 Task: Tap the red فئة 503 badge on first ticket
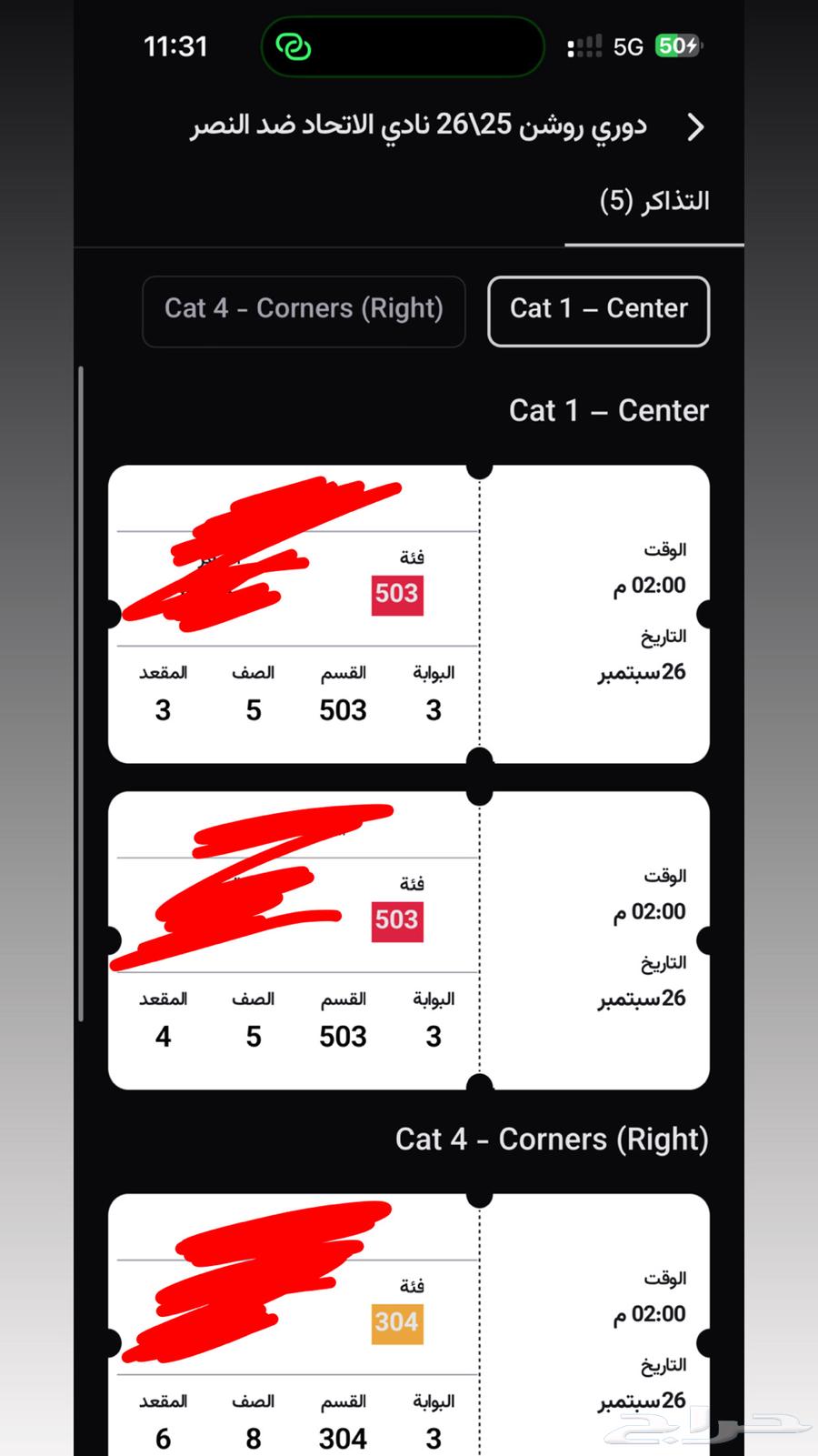click(x=396, y=593)
